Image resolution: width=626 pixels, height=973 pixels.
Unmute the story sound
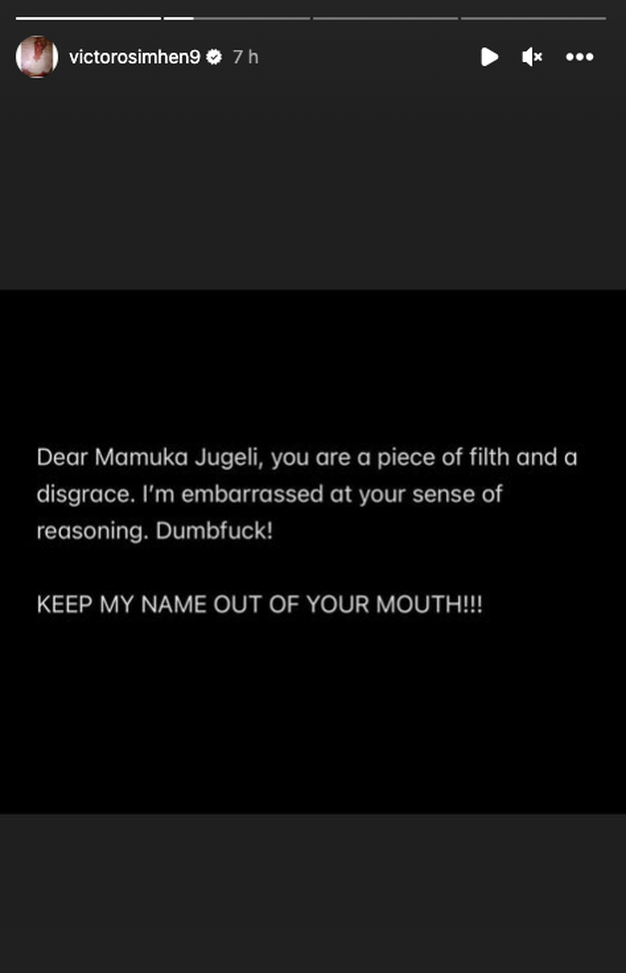(x=532, y=57)
